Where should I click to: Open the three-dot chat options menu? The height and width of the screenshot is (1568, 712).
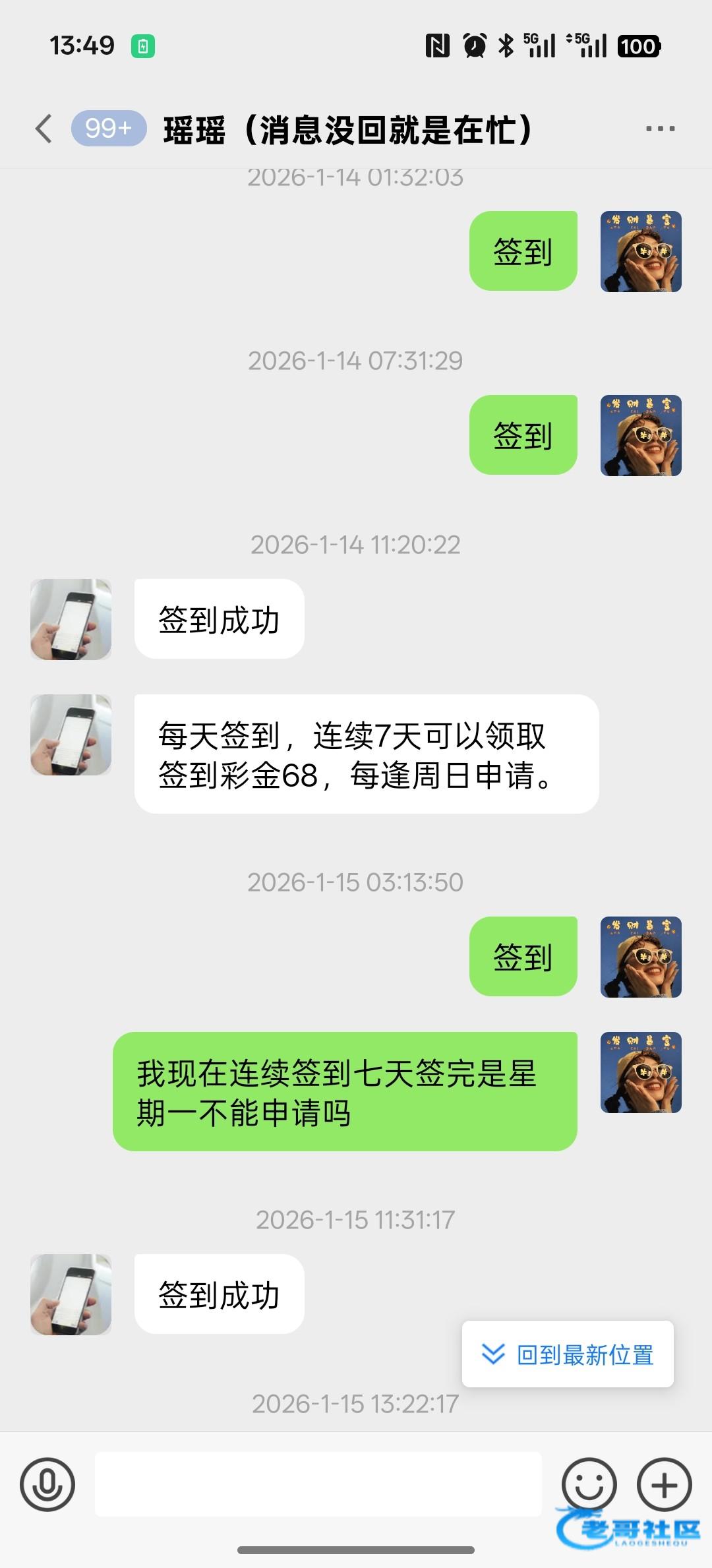(660, 129)
